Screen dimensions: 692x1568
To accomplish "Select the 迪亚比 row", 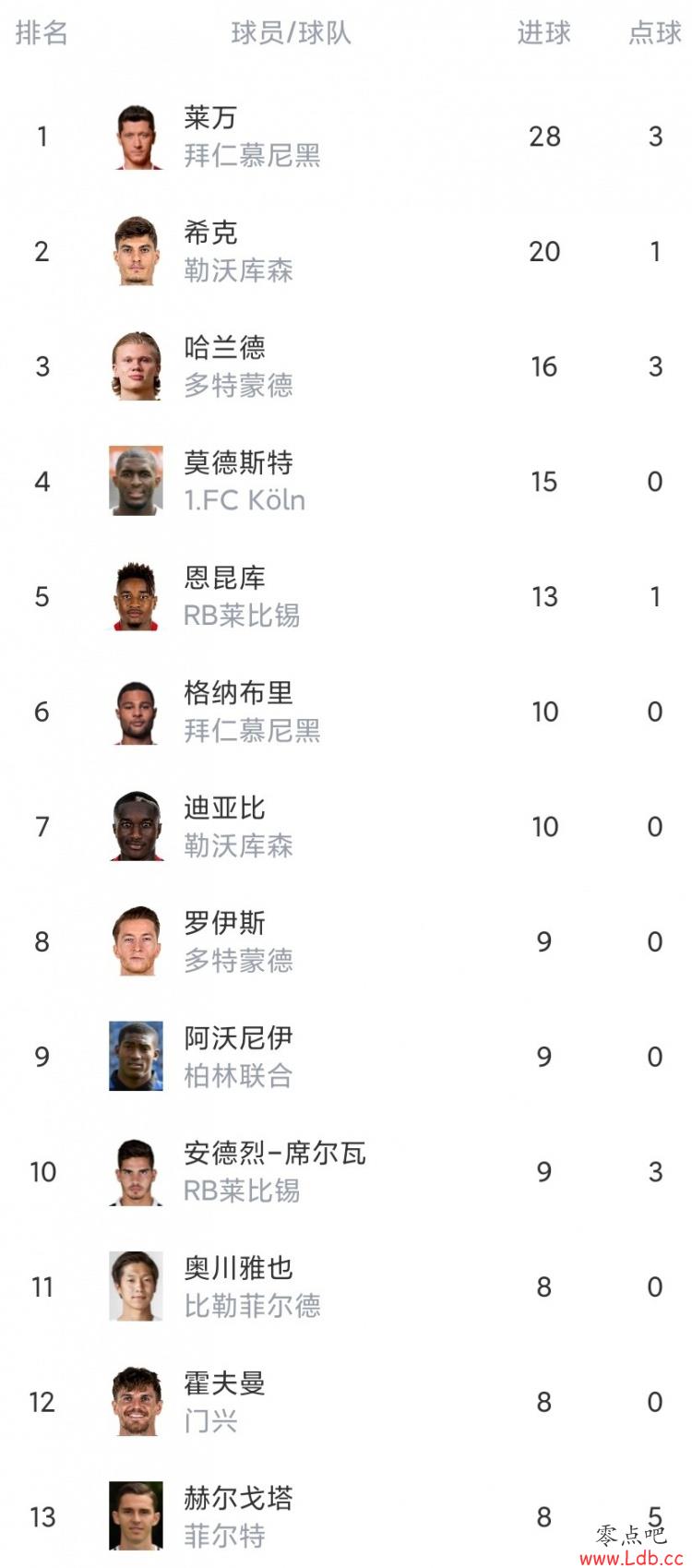I will (x=346, y=827).
